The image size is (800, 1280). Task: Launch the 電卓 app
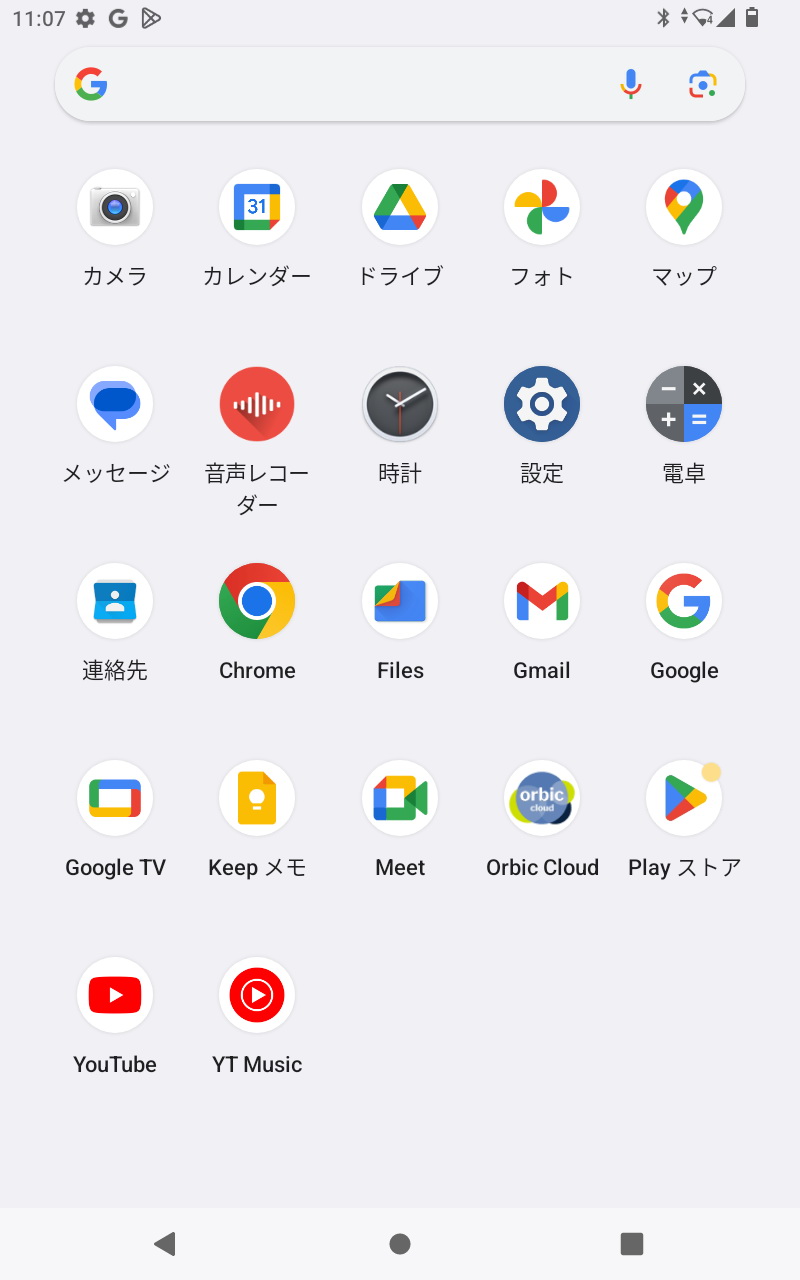coord(684,404)
